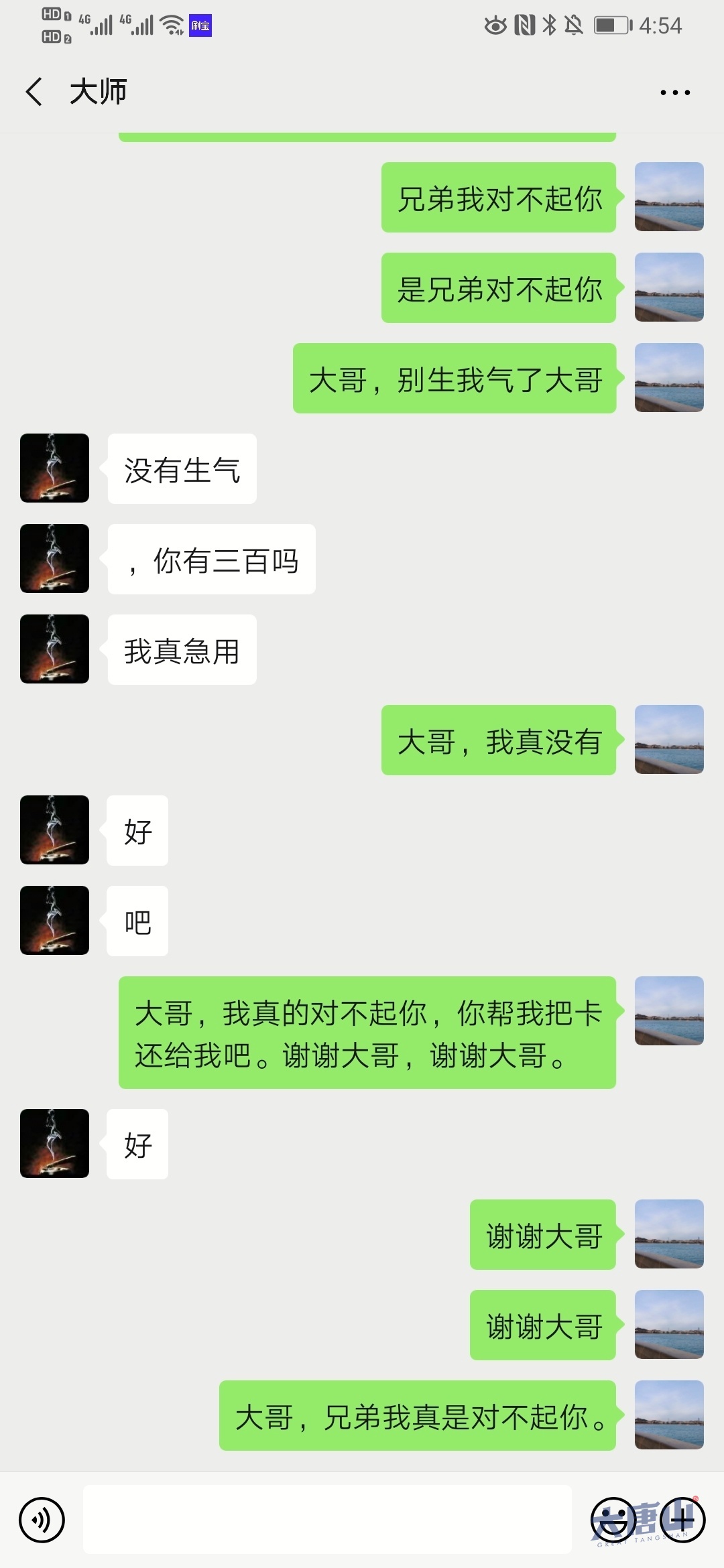This screenshot has width=724, height=1568.
Task: Tap own avatar beside 兄弟我对不起你
Action: (668, 197)
